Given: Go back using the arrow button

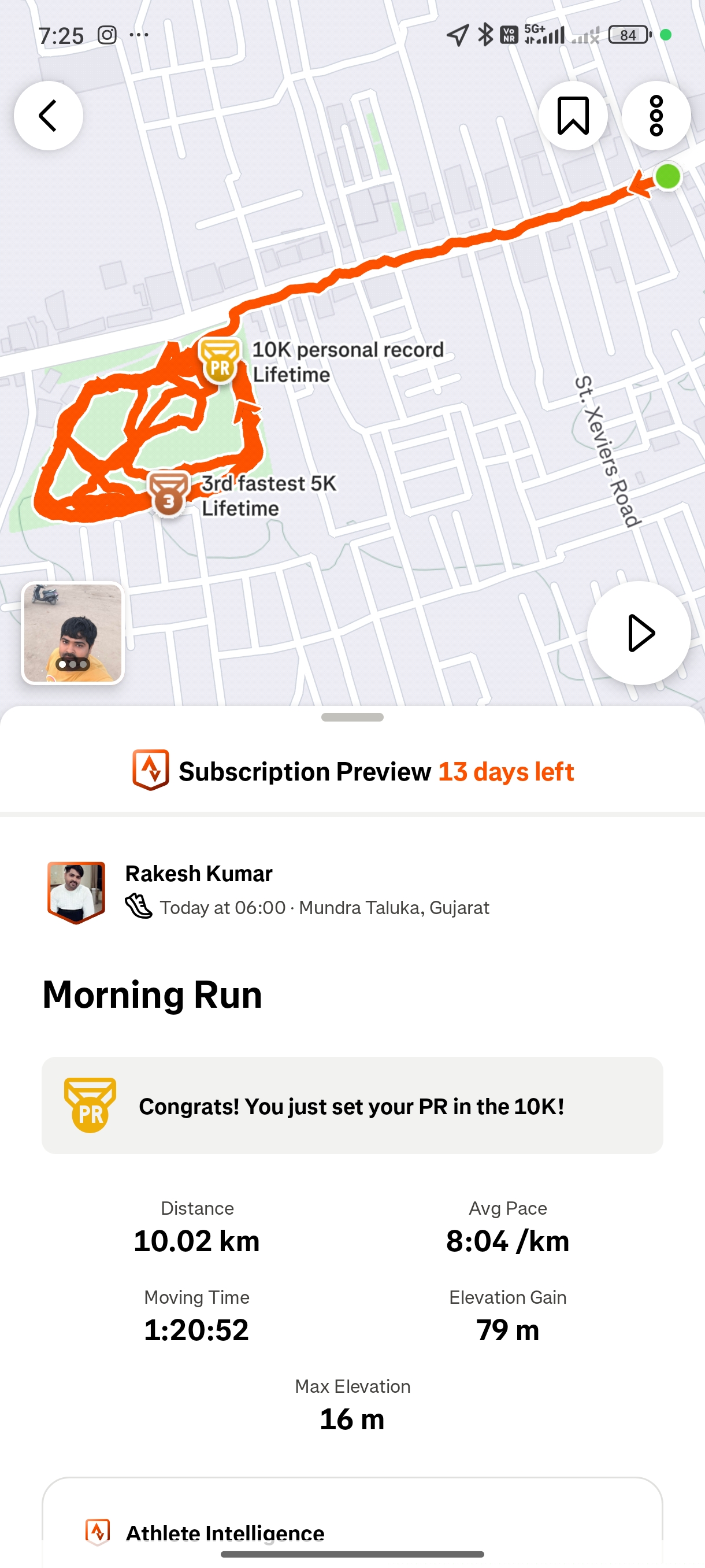Looking at the screenshot, I should pyautogui.click(x=49, y=116).
